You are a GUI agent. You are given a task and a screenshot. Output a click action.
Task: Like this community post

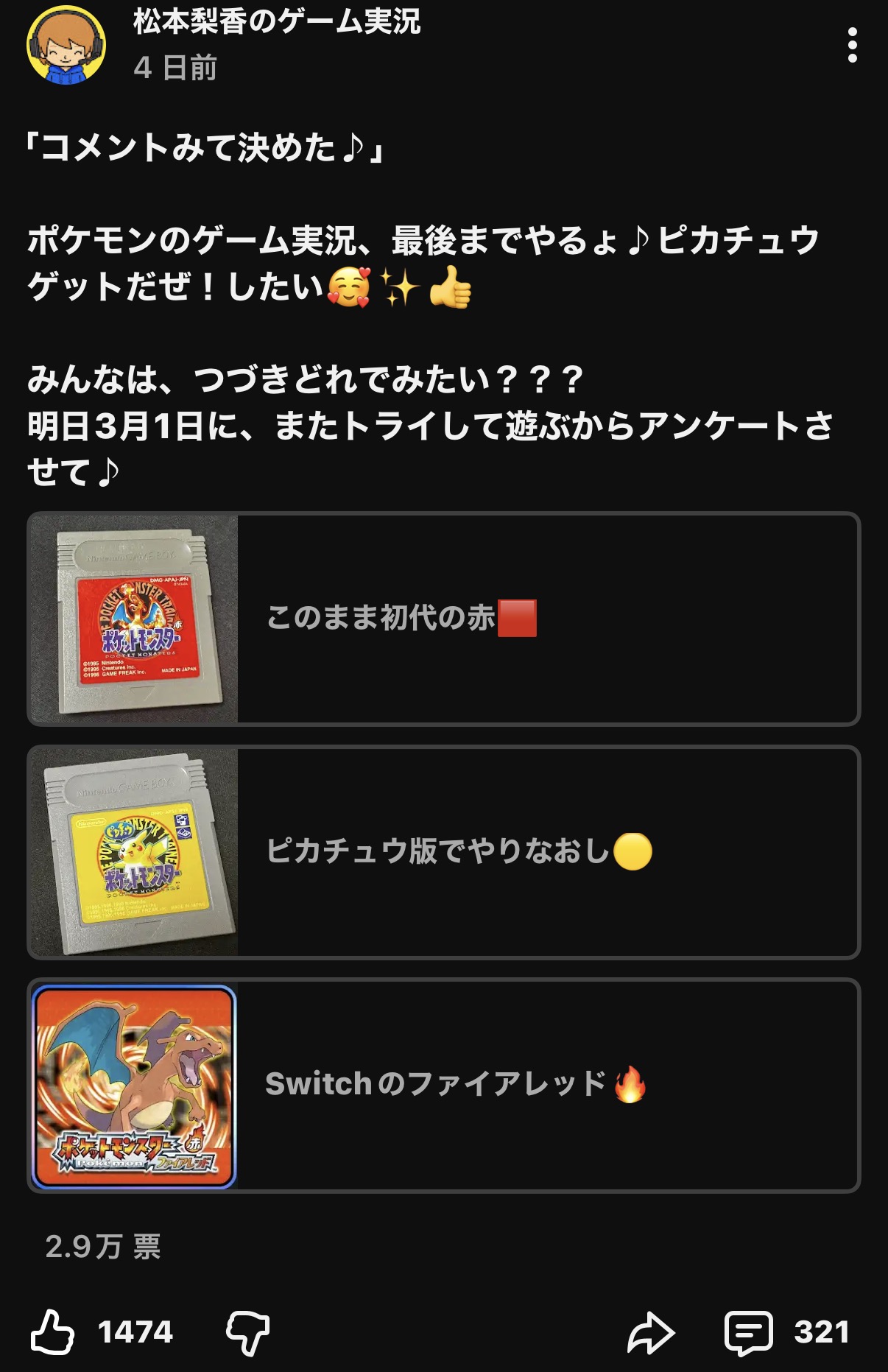[53, 1331]
